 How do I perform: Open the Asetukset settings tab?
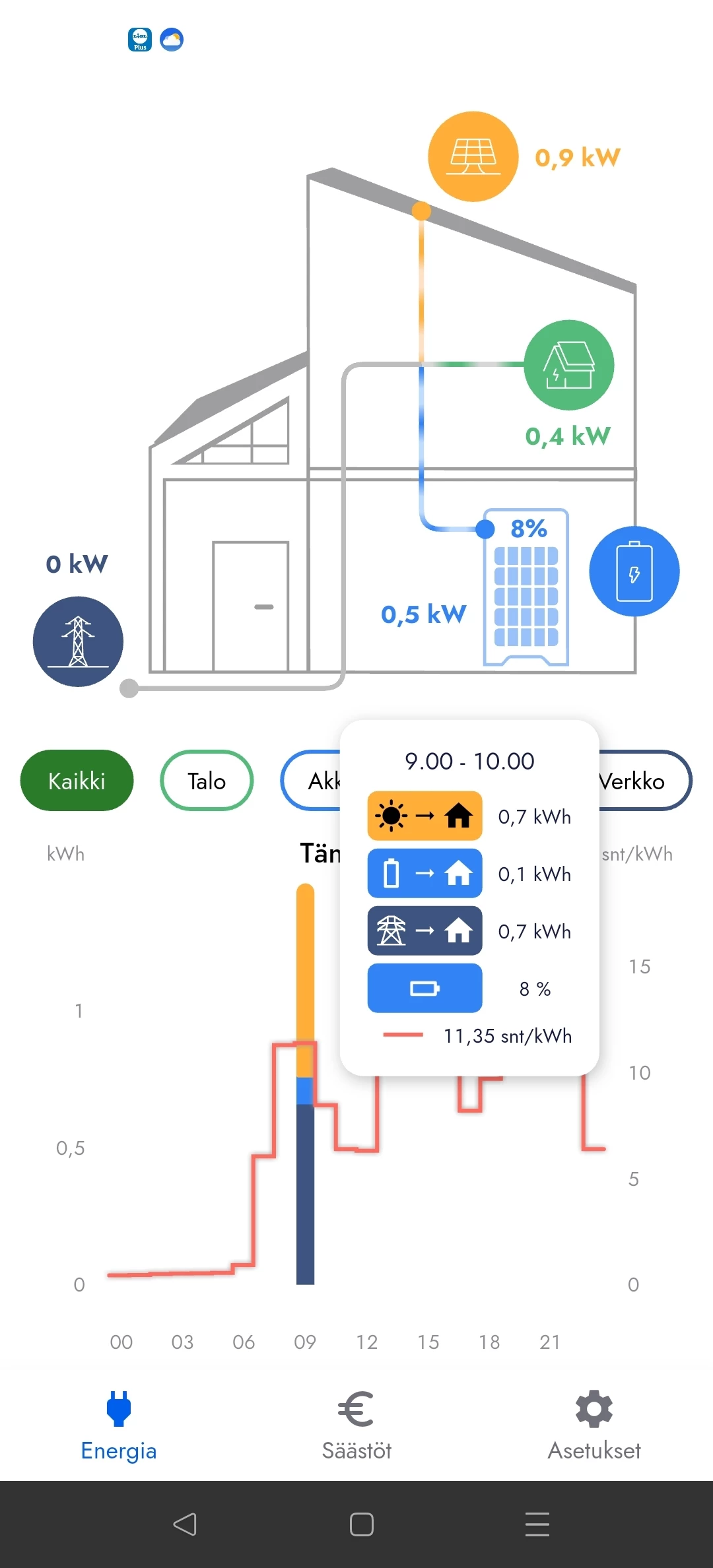pyautogui.click(x=594, y=1425)
